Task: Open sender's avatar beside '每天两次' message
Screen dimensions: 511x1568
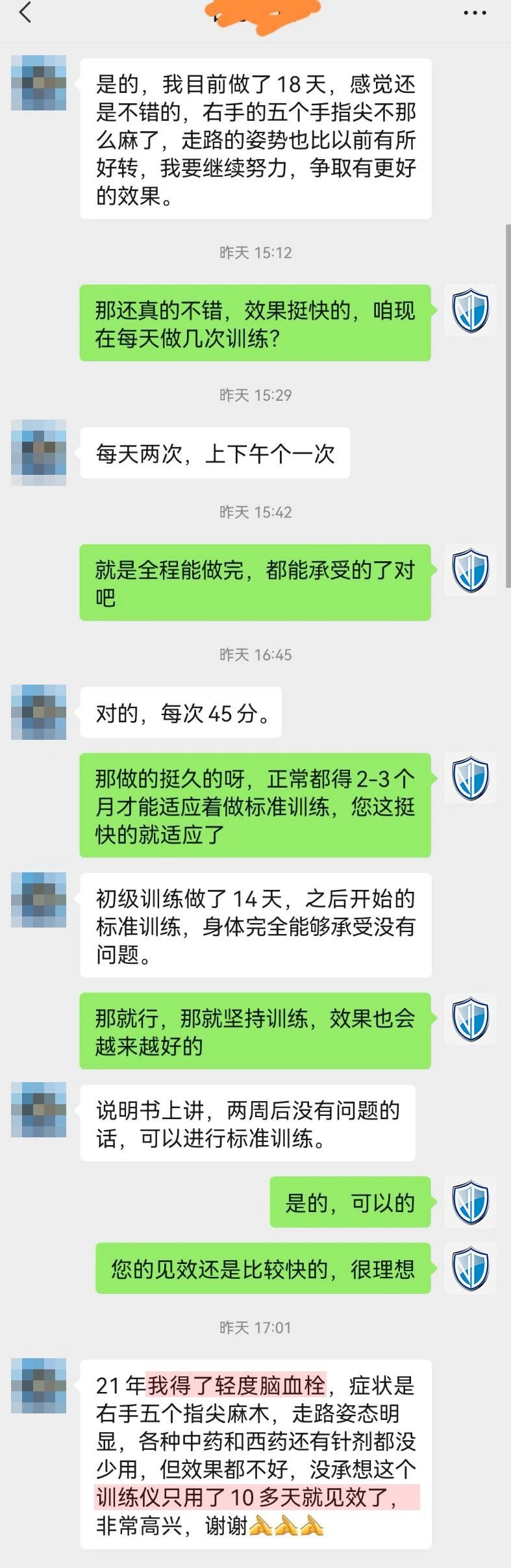Action: (39, 453)
